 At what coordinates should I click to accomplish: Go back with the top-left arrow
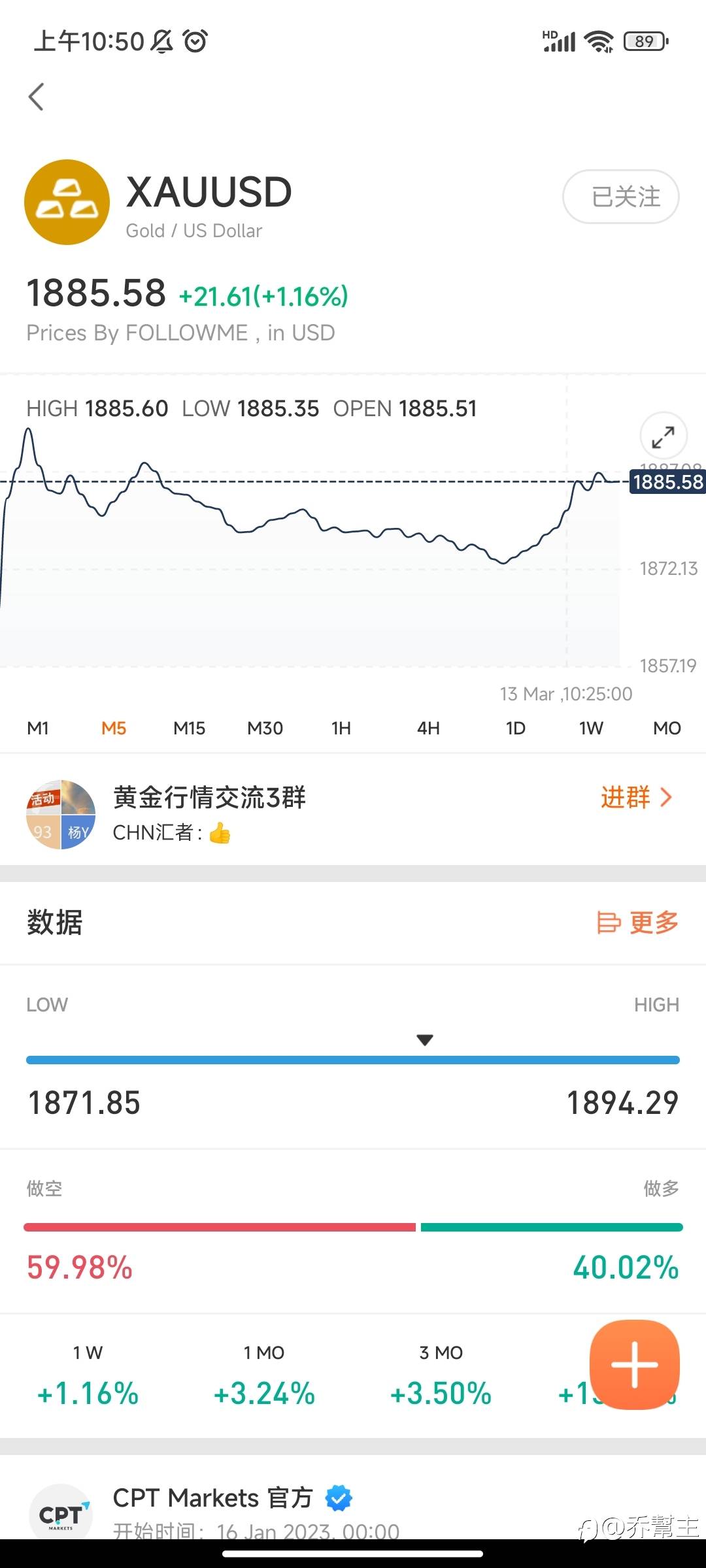click(x=37, y=97)
